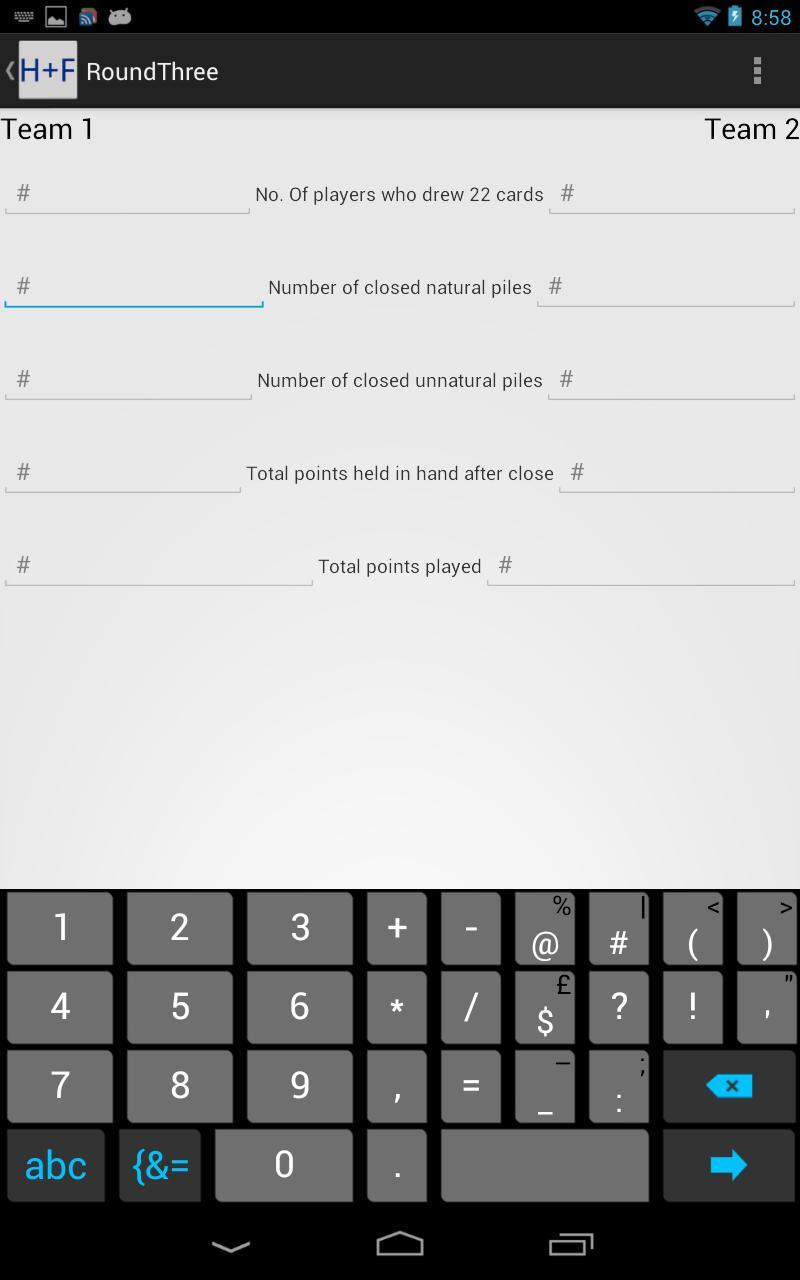Switch keyboard to abc letters

coord(56,1165)
